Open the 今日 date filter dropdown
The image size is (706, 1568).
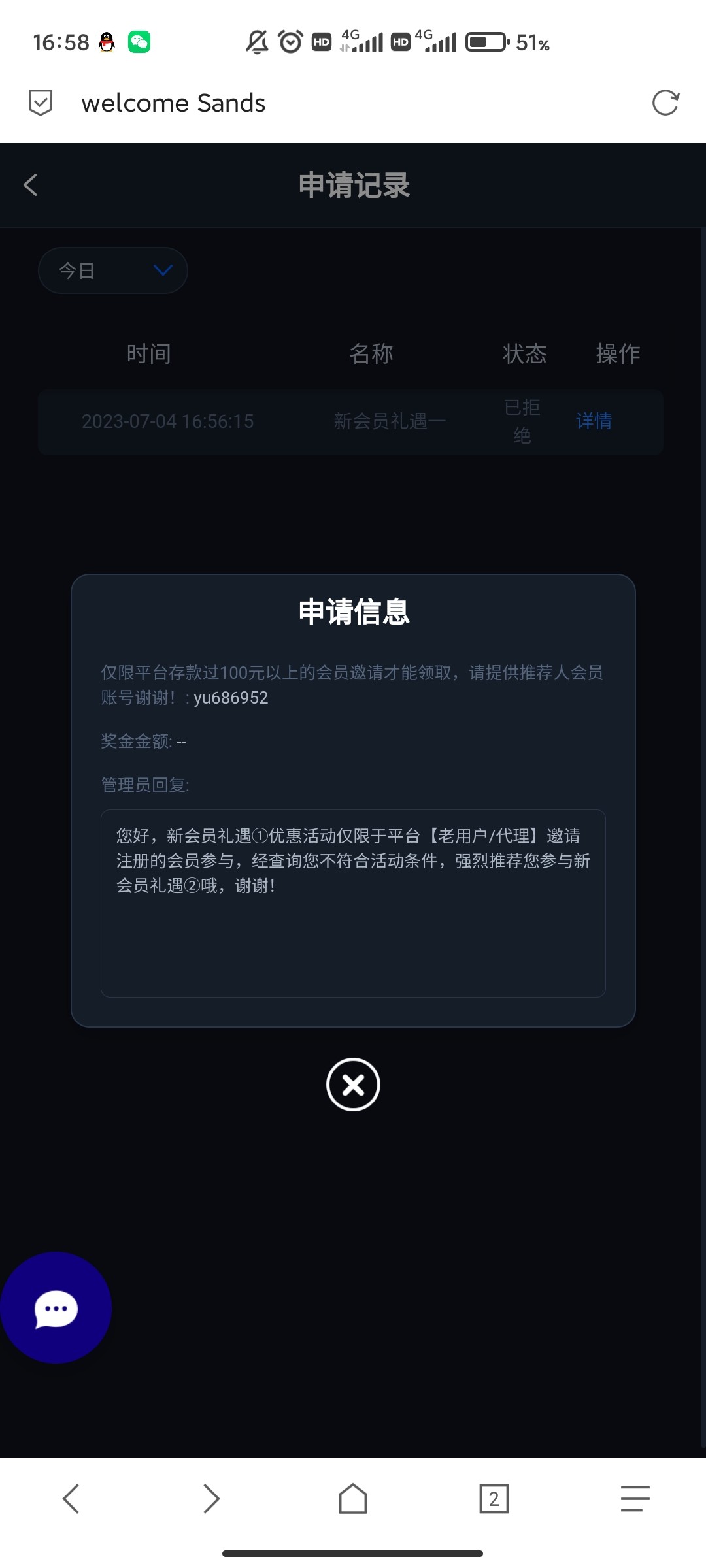tap(112, 270)
